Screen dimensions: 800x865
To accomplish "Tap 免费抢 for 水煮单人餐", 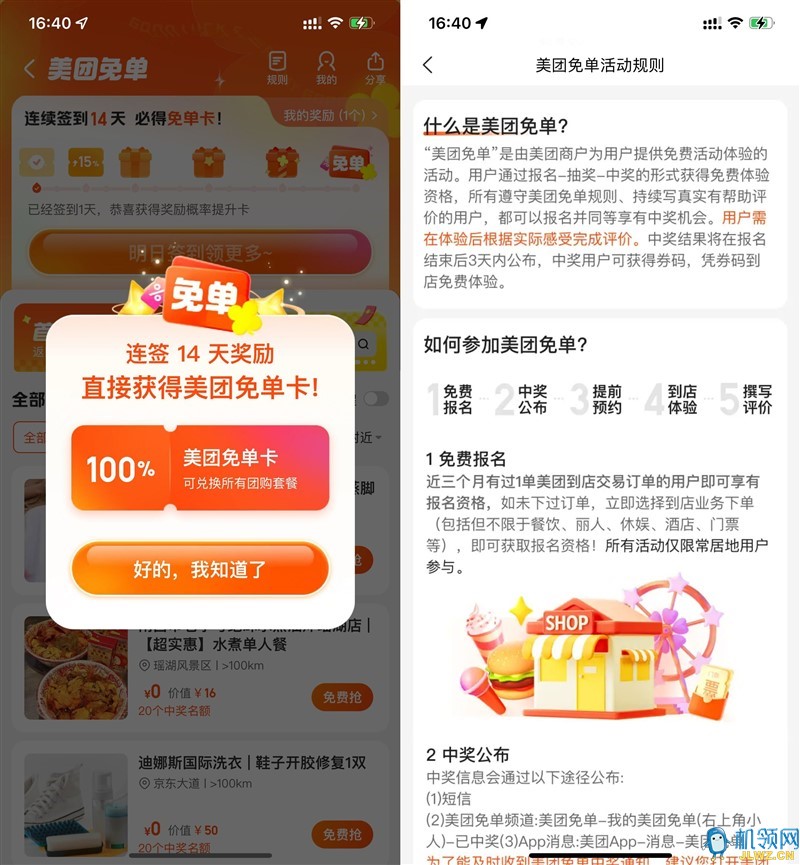I will (341, 696).
